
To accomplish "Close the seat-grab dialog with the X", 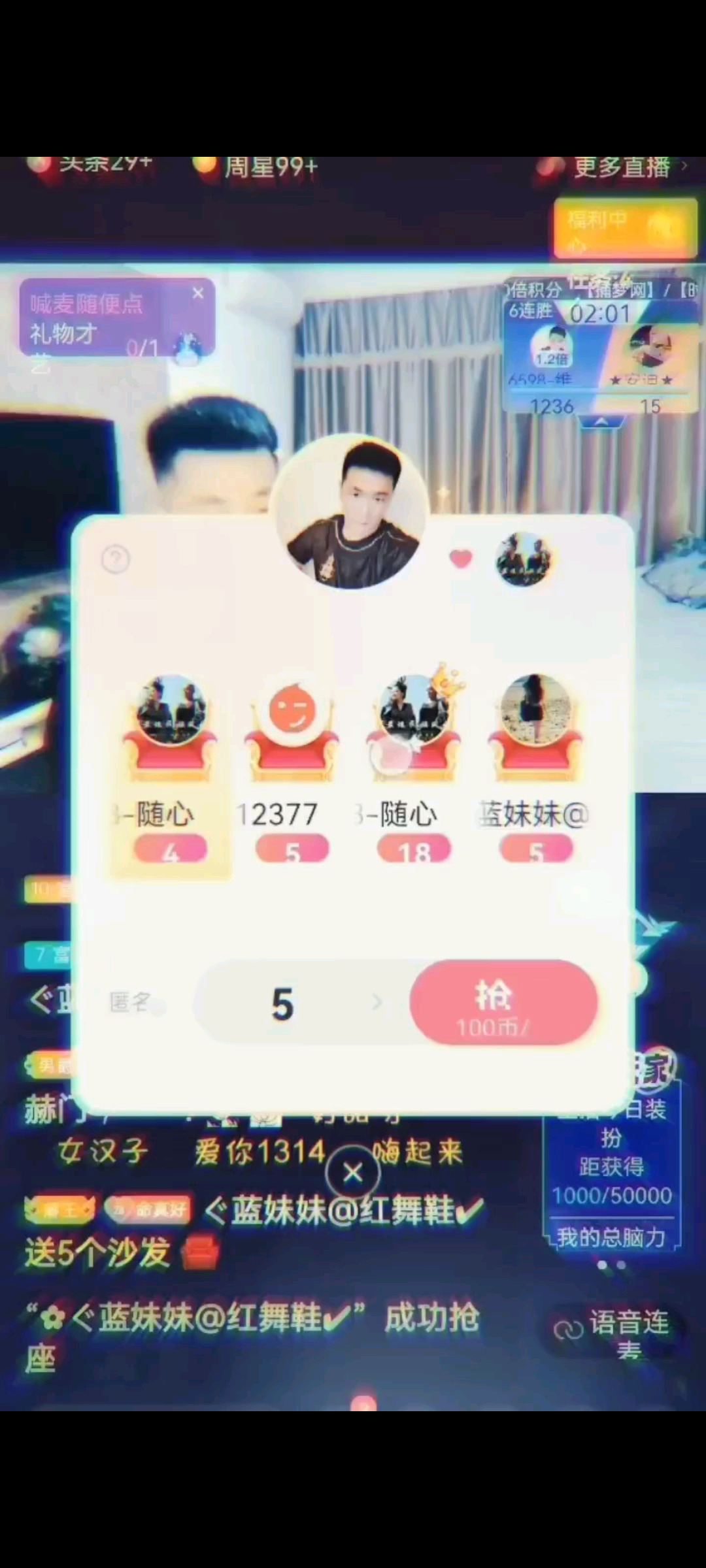I will click(353, 1173).
